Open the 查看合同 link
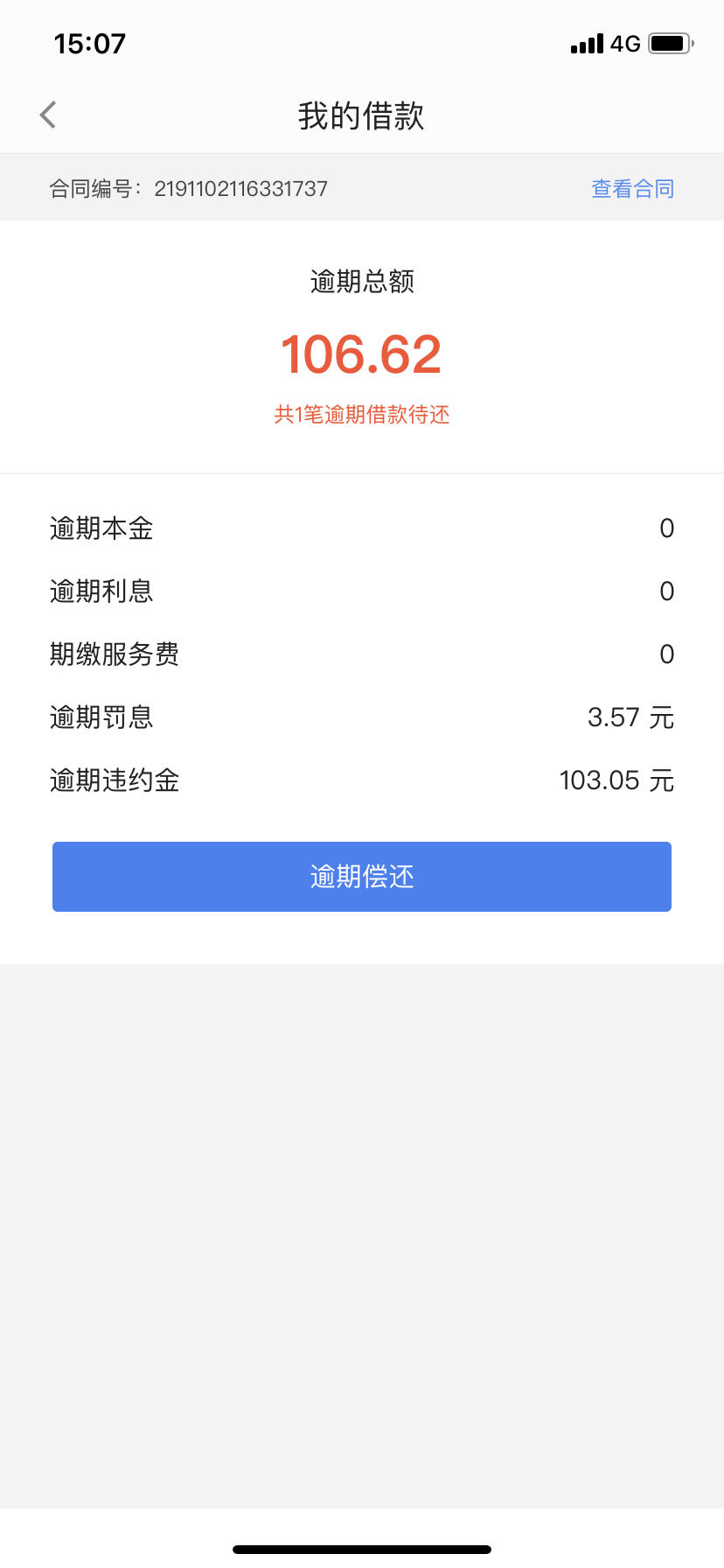 (632, 189)
